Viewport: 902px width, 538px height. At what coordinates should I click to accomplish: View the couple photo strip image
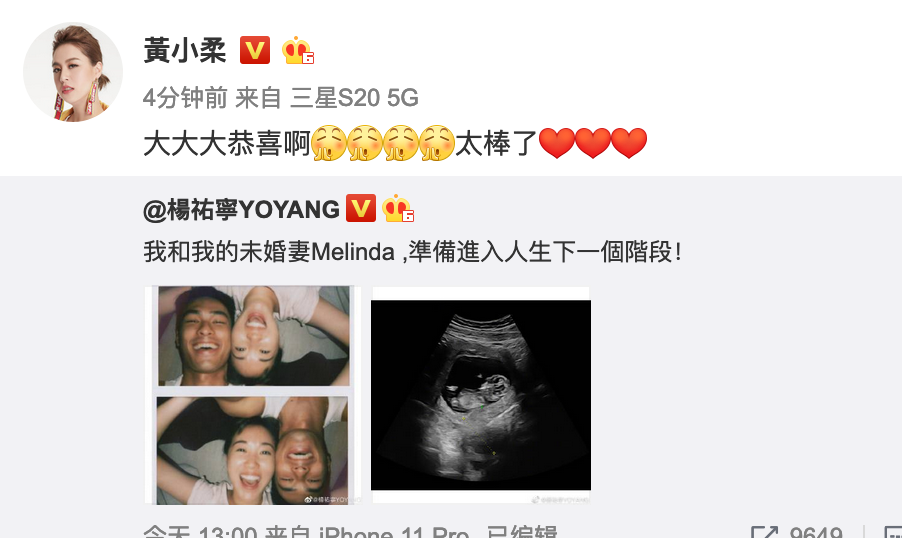click(x=254, y=395)
